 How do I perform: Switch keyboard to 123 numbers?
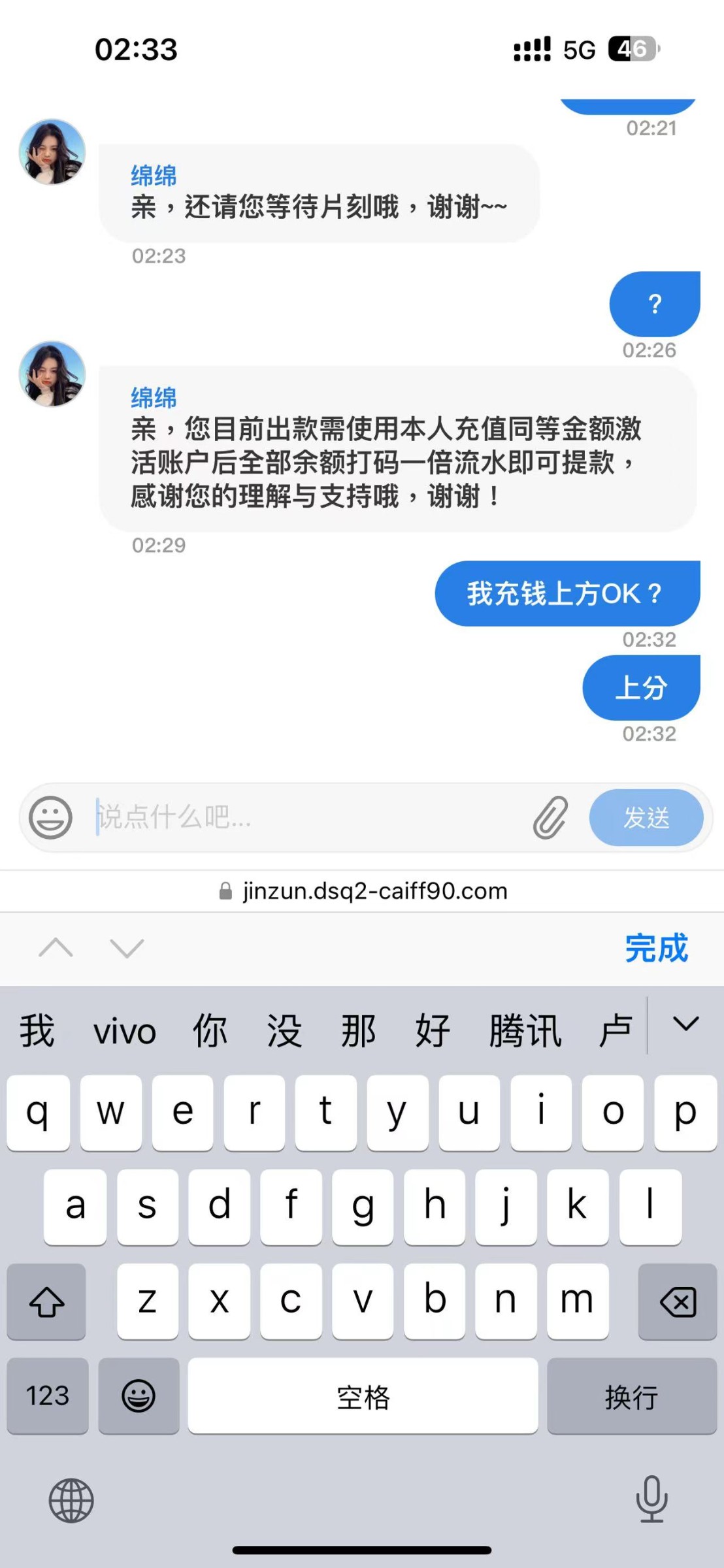(x=48, y=1396)
